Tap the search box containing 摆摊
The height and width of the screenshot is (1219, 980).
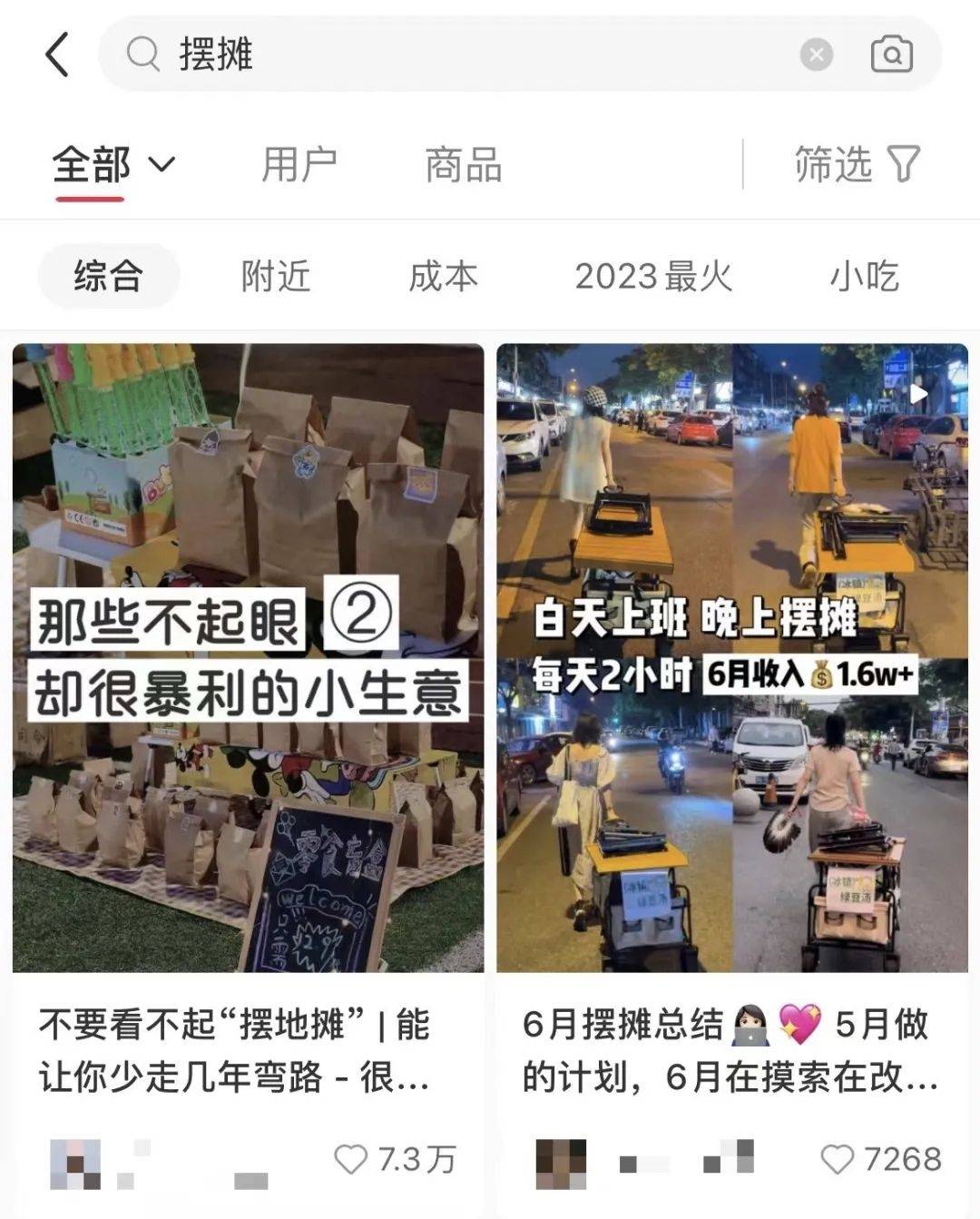454,54
